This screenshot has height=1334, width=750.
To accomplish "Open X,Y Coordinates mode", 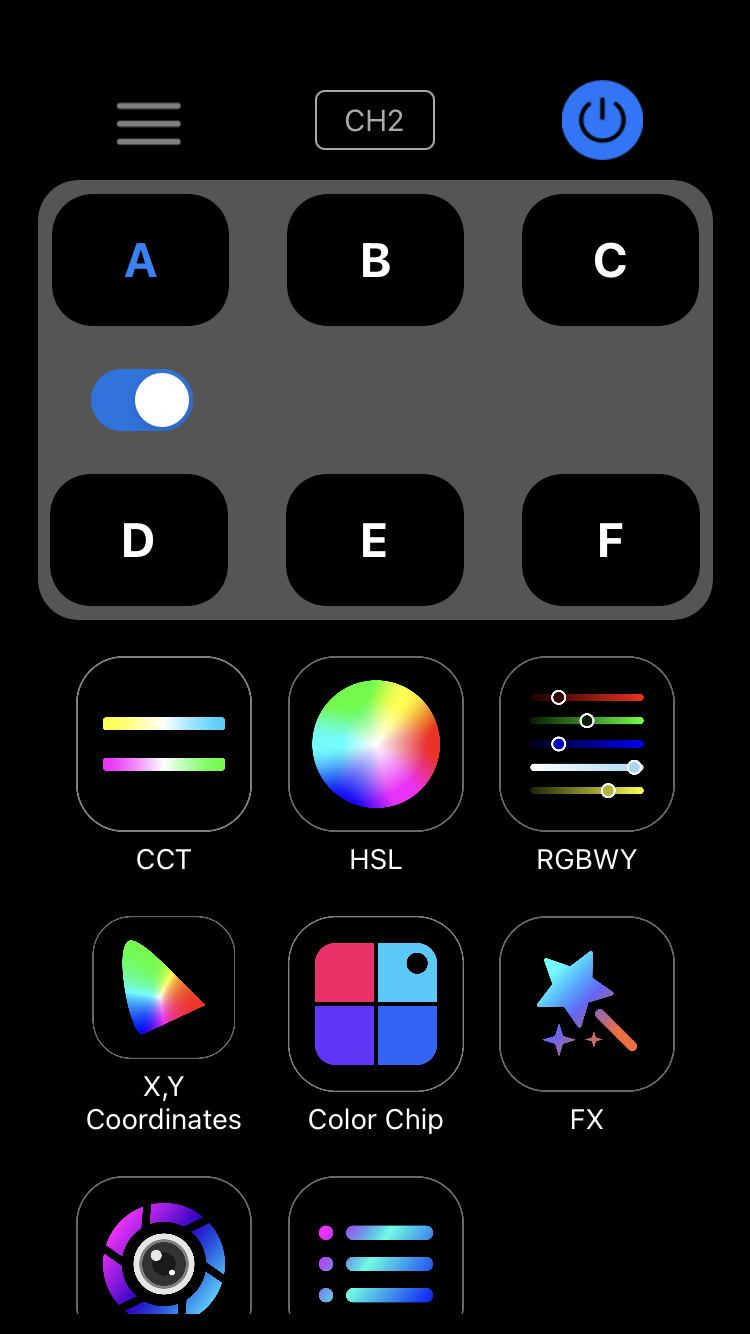I will pyautogui.click(x=164, y=988).
